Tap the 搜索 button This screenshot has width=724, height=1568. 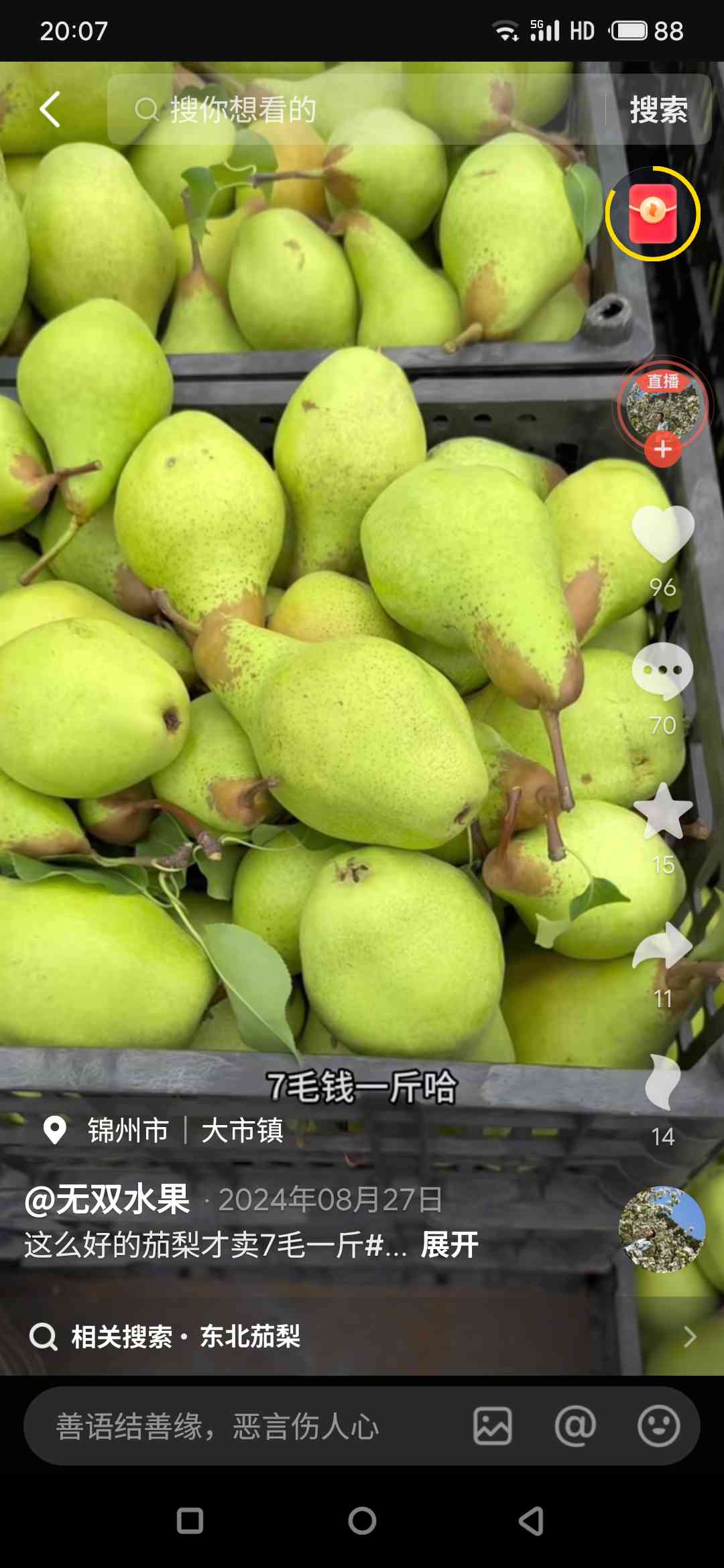click(x=658, y=109)
